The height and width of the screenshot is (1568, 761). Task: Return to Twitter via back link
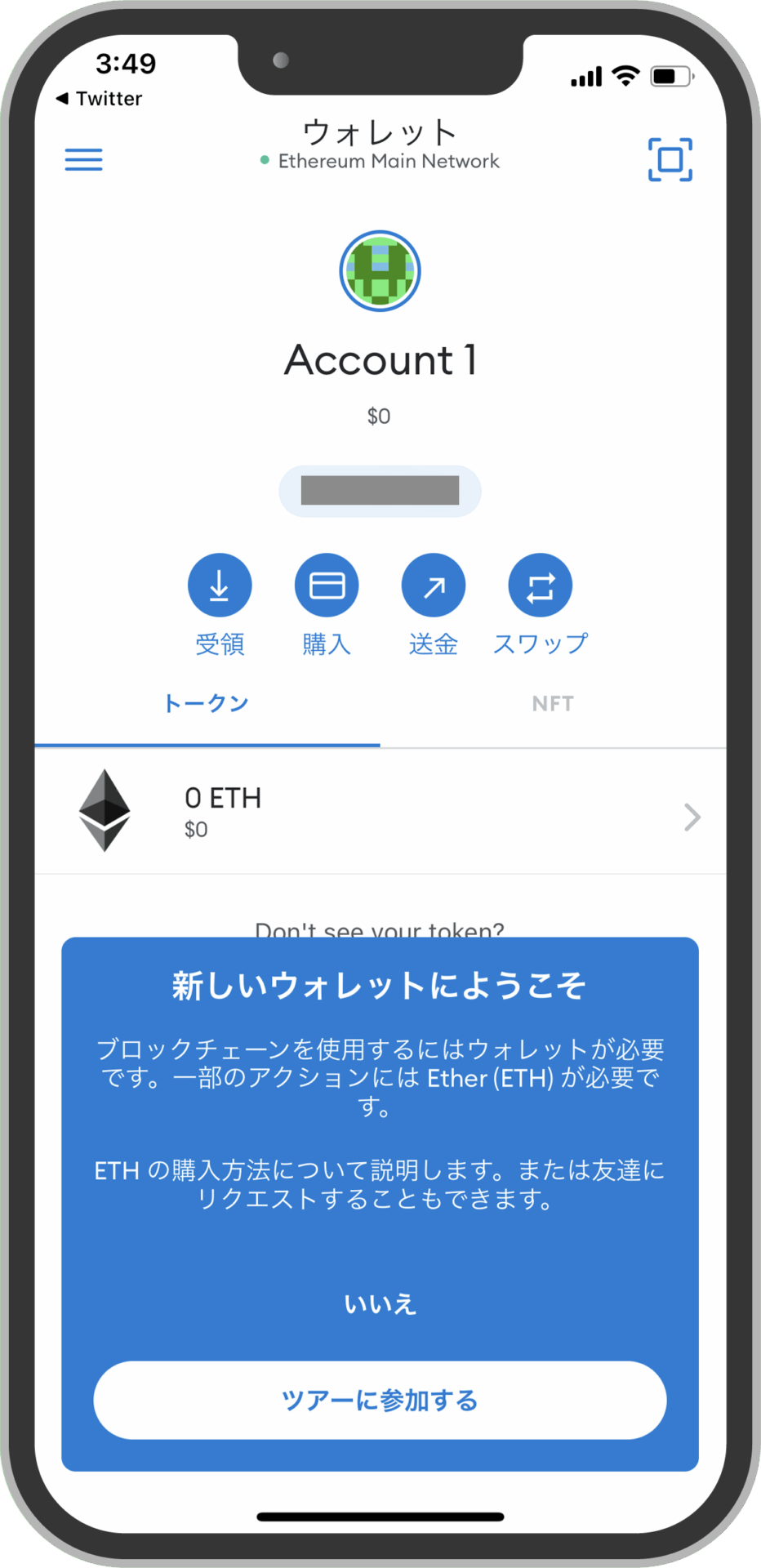(x=99, y=99)
